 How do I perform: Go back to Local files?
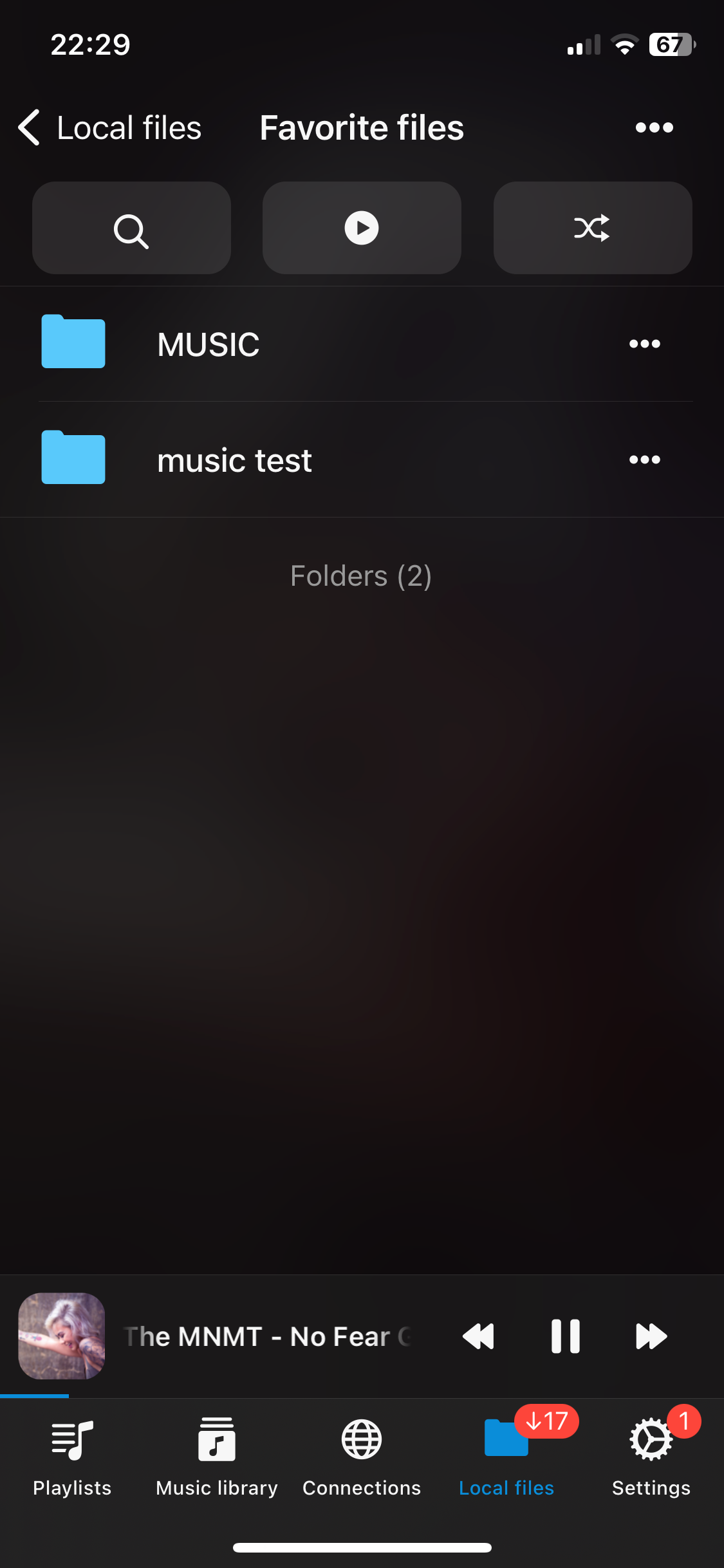(x=109, y=127)
